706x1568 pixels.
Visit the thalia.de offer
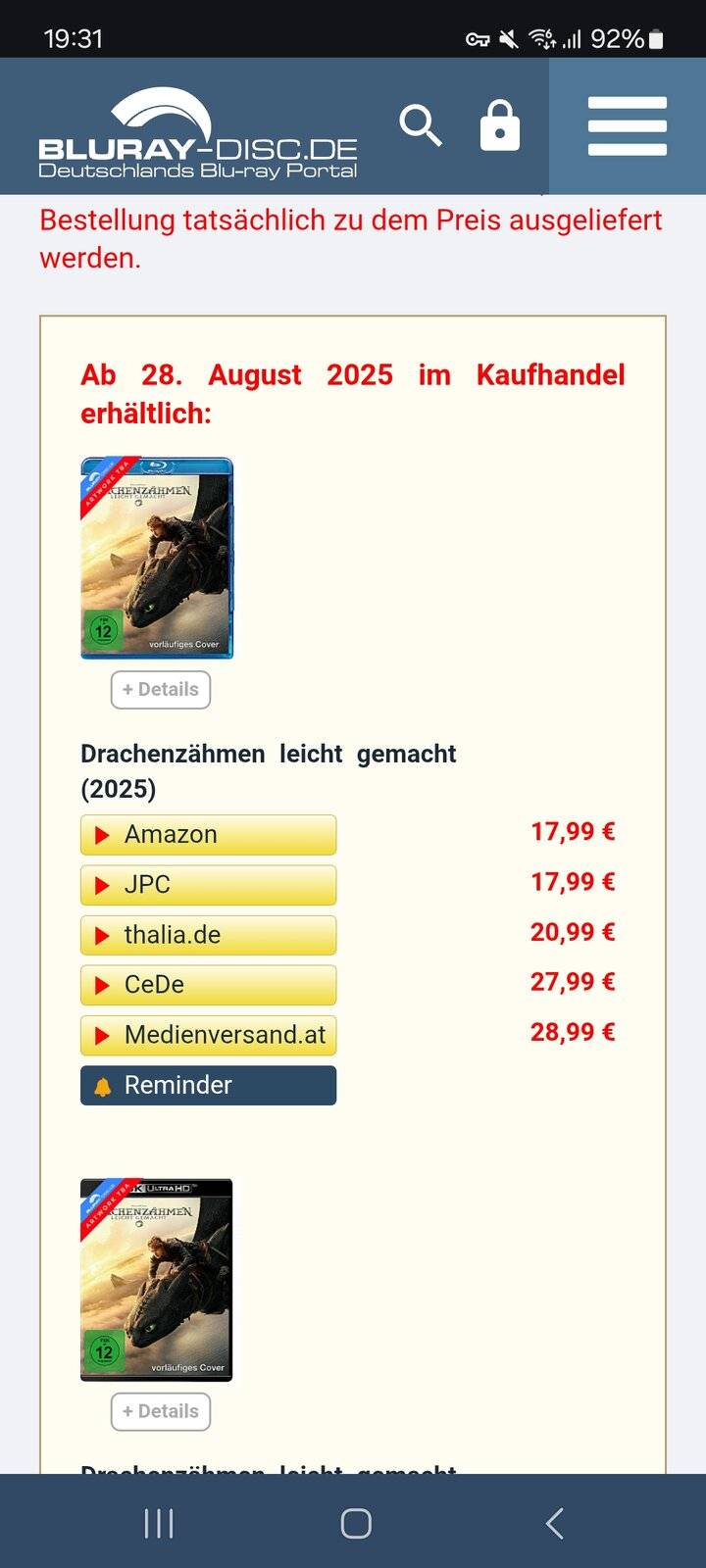(208, 935)
